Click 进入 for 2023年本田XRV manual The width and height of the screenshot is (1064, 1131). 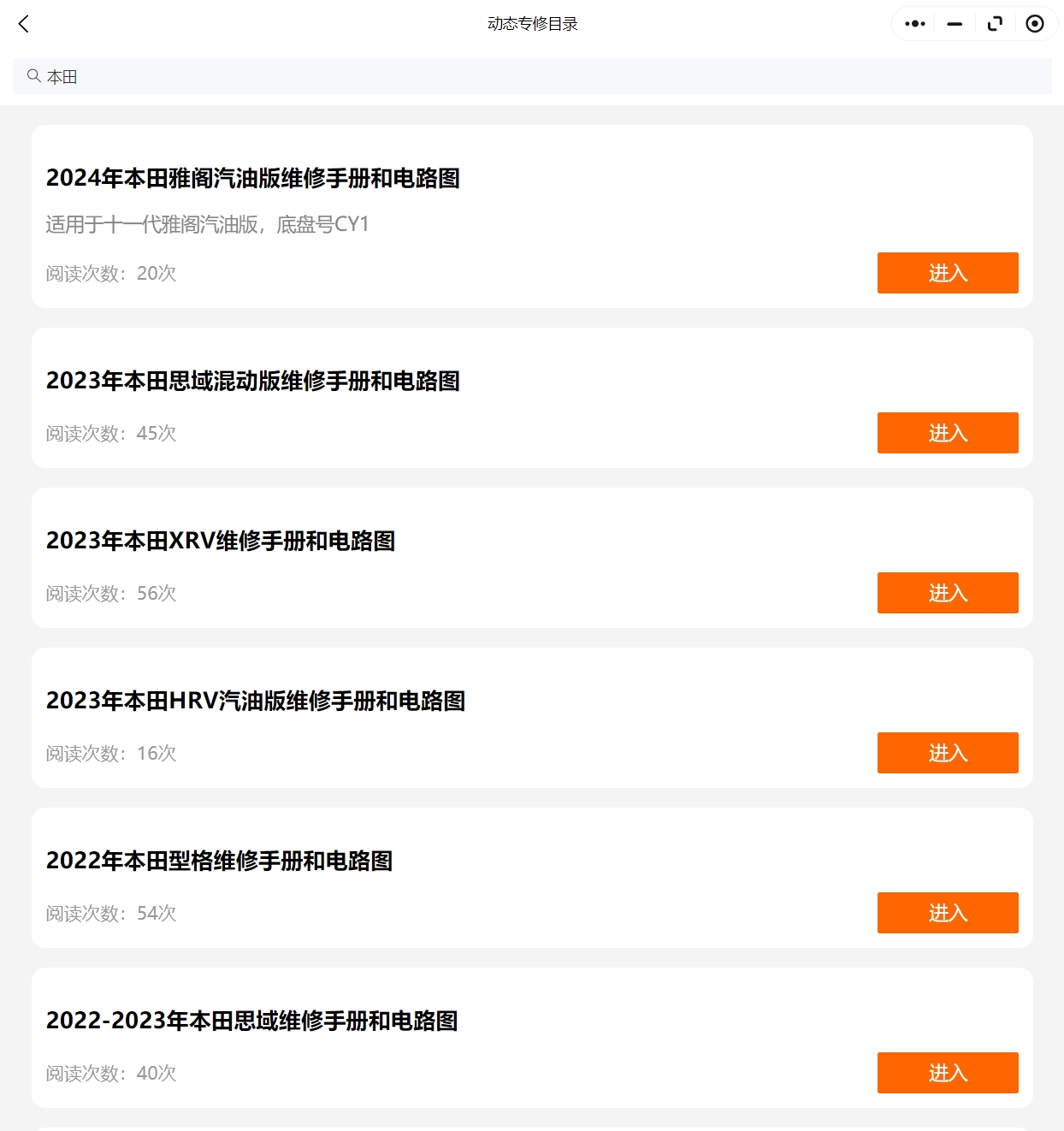click(947, 593)
